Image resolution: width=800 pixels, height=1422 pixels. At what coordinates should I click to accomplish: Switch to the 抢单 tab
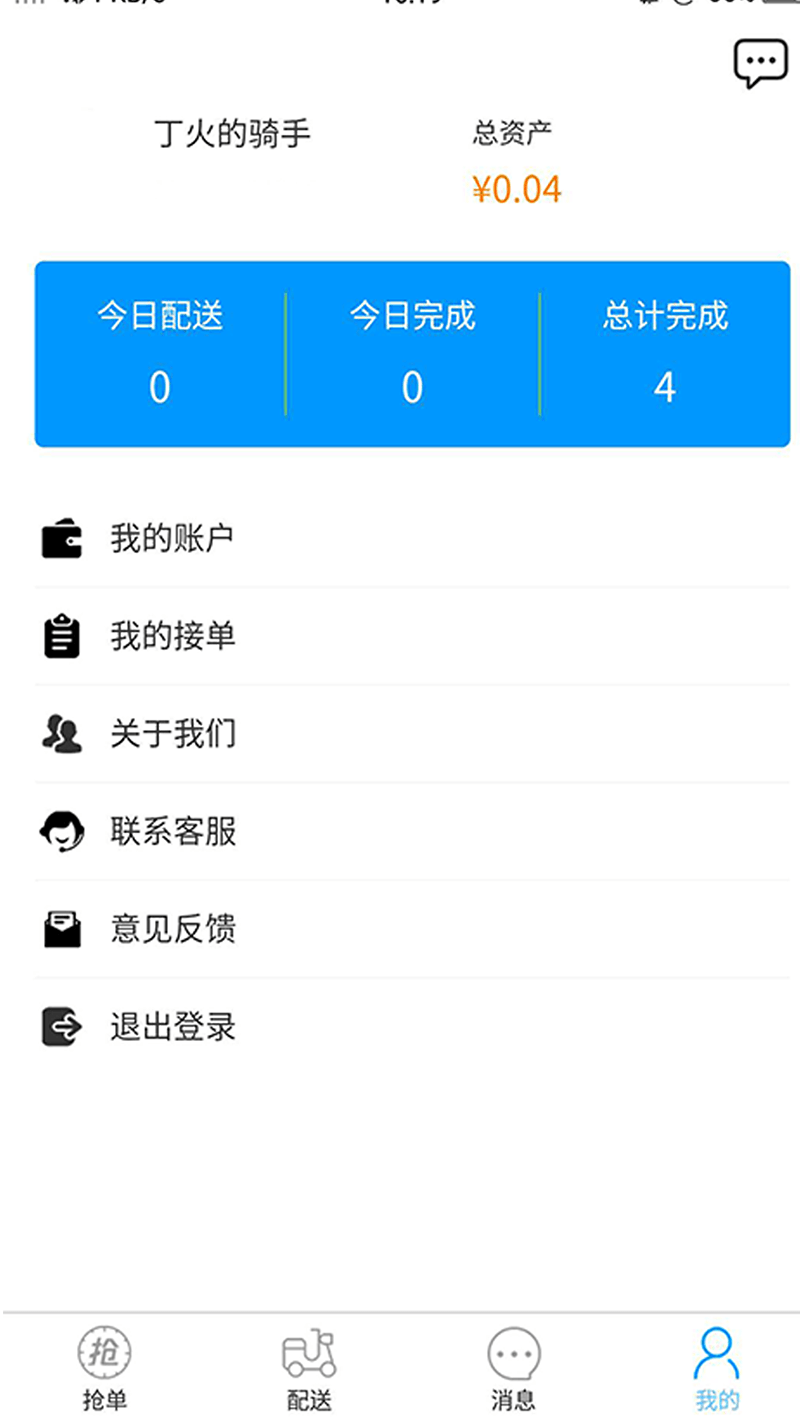pos(105,1369)
